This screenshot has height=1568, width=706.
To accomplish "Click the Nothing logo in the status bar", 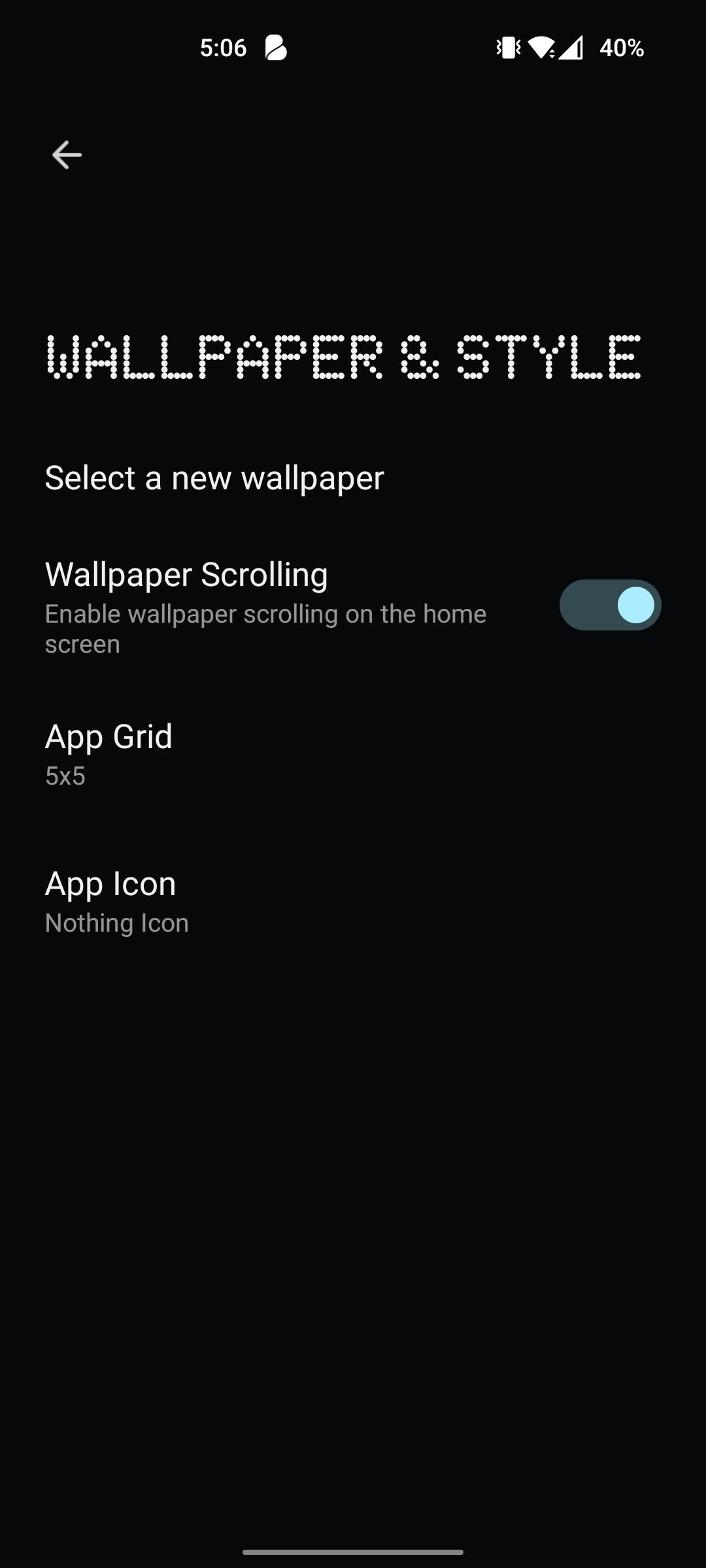I will (277, 48).
